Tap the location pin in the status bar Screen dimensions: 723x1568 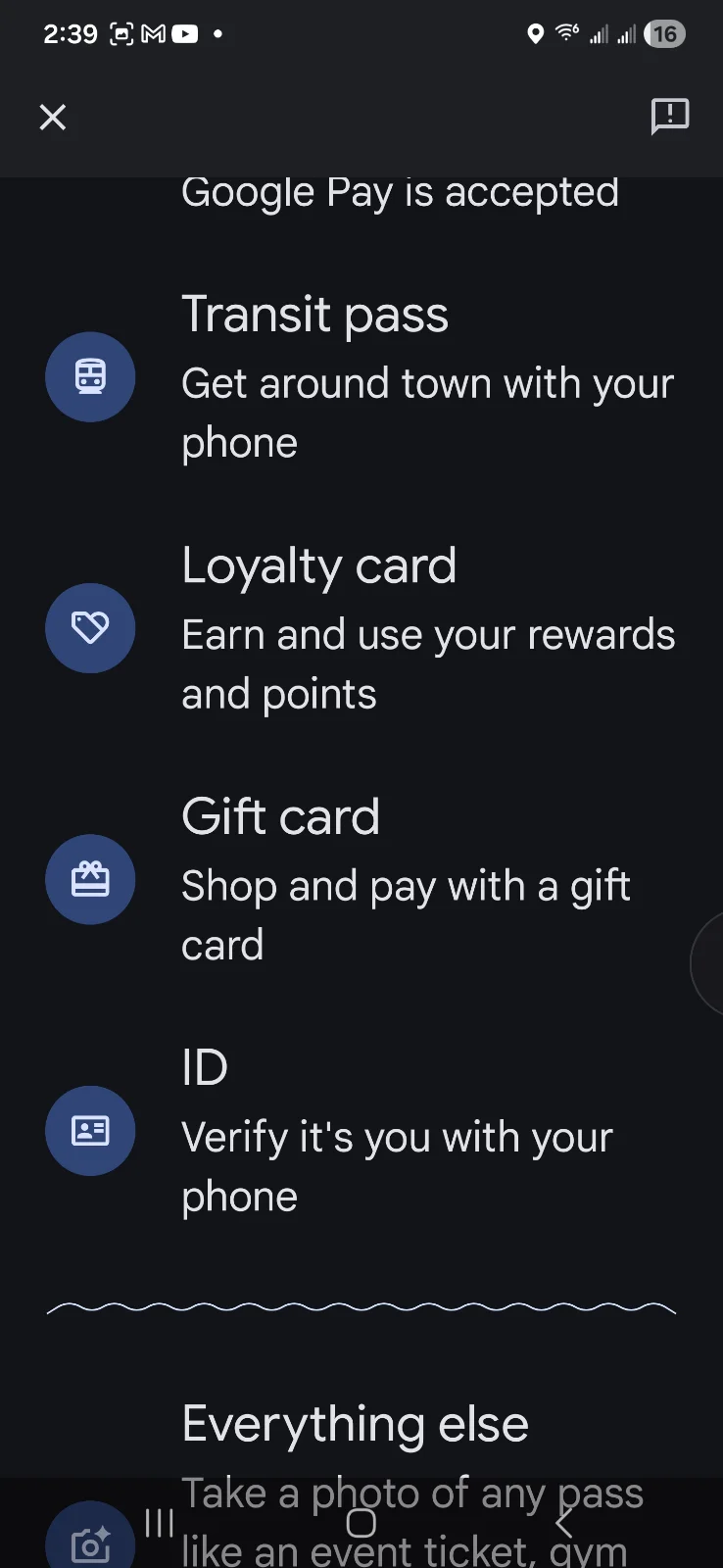pyautogui.click(x=535, y=33)
